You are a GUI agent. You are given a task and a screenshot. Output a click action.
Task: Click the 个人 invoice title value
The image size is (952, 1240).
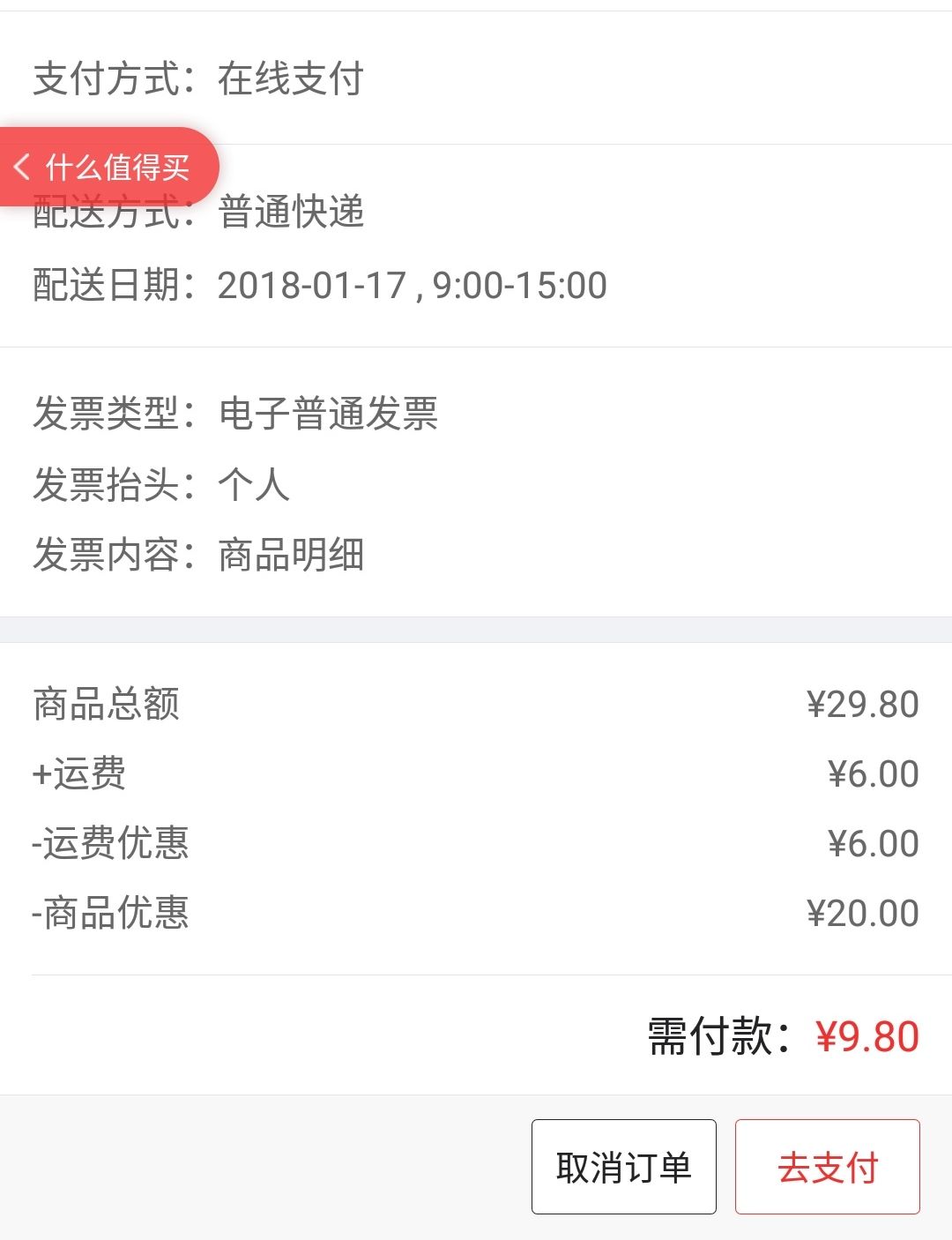coord(256,483)
